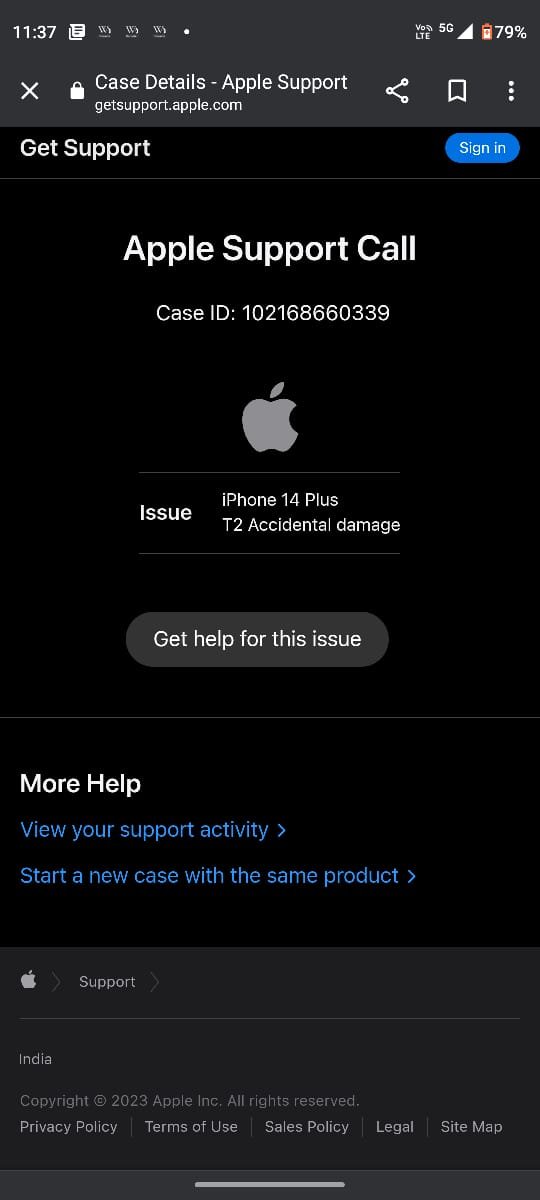This screenshot has width=540, height=1200.
Task: Tap Get help for this issue
Action: (x=257, y=639)
